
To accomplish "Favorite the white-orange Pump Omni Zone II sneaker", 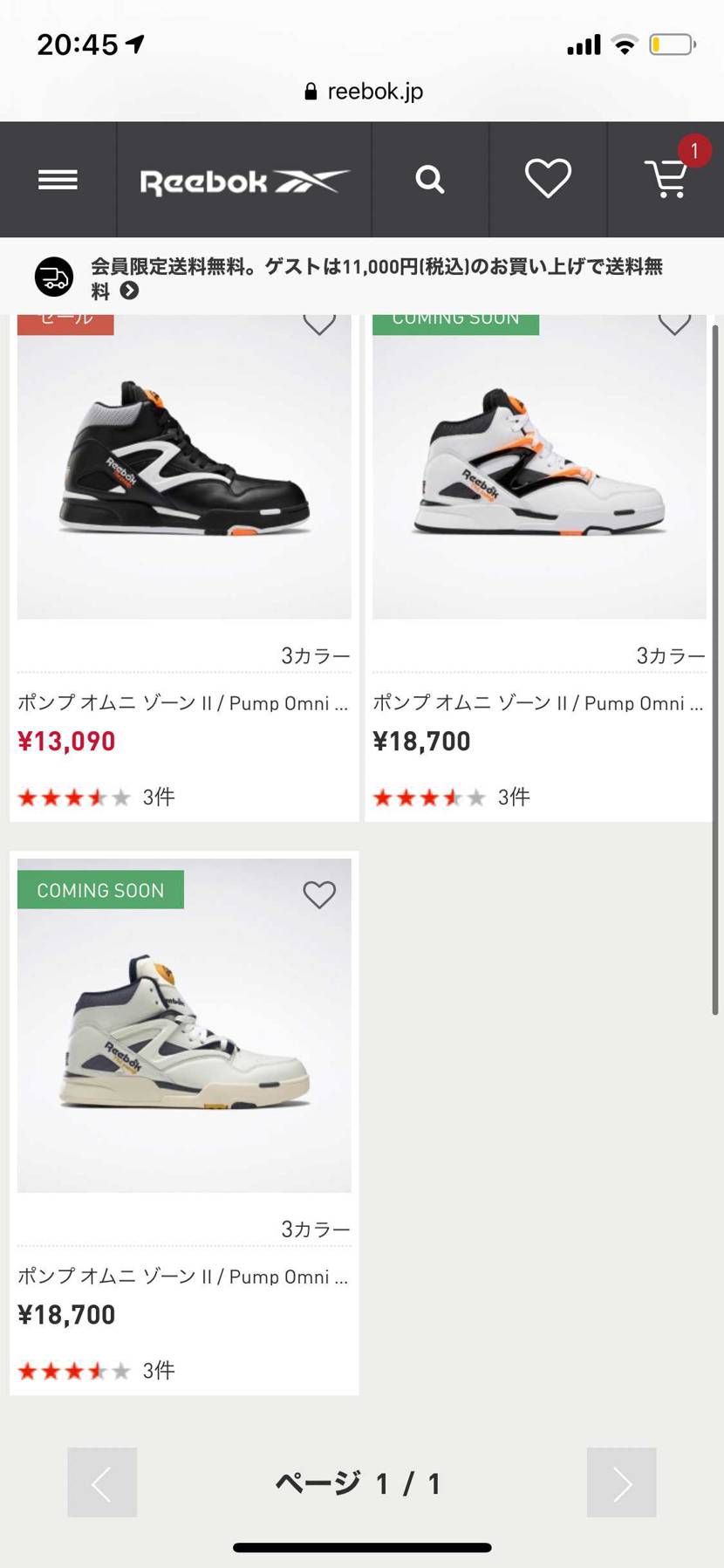I will click(673, 323).
